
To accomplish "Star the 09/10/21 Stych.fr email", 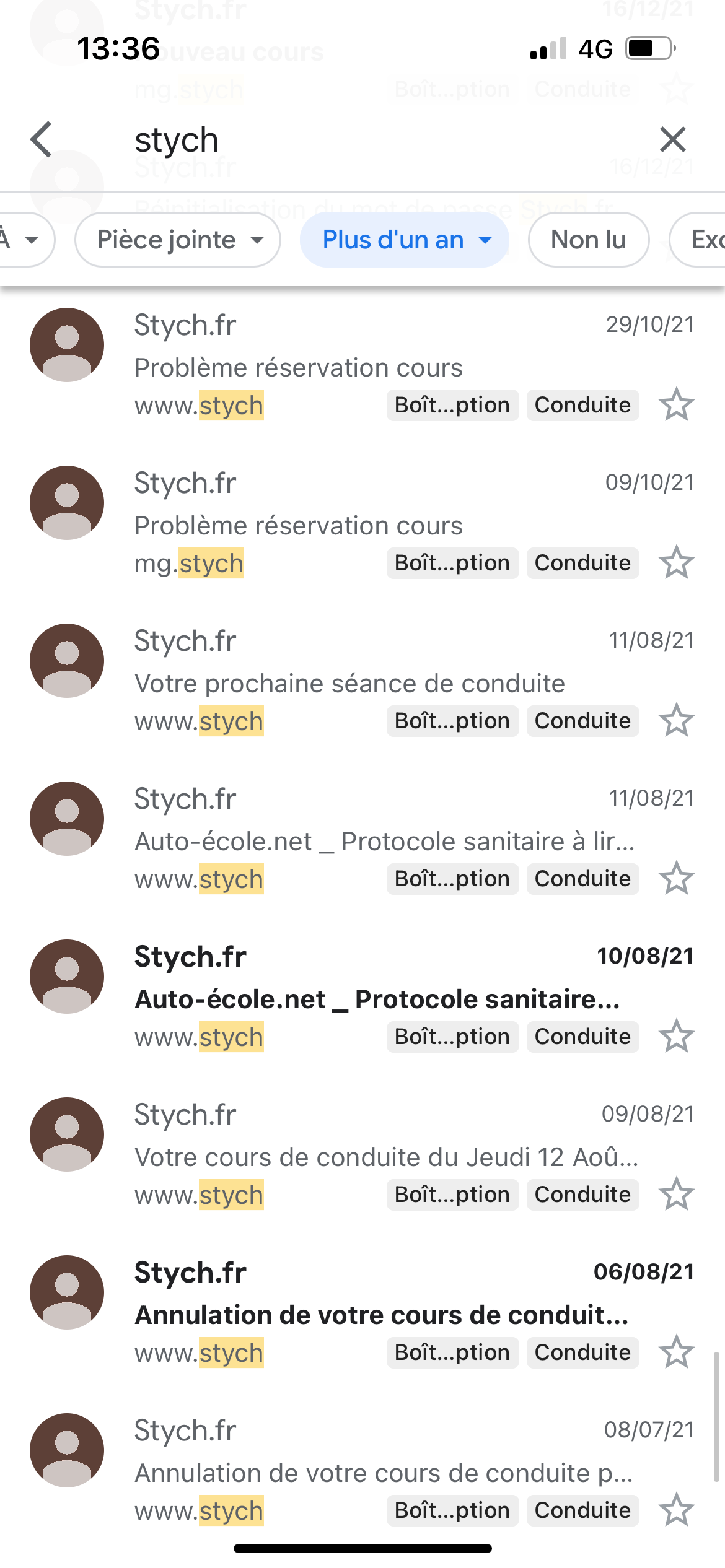I will click(676, 563).
